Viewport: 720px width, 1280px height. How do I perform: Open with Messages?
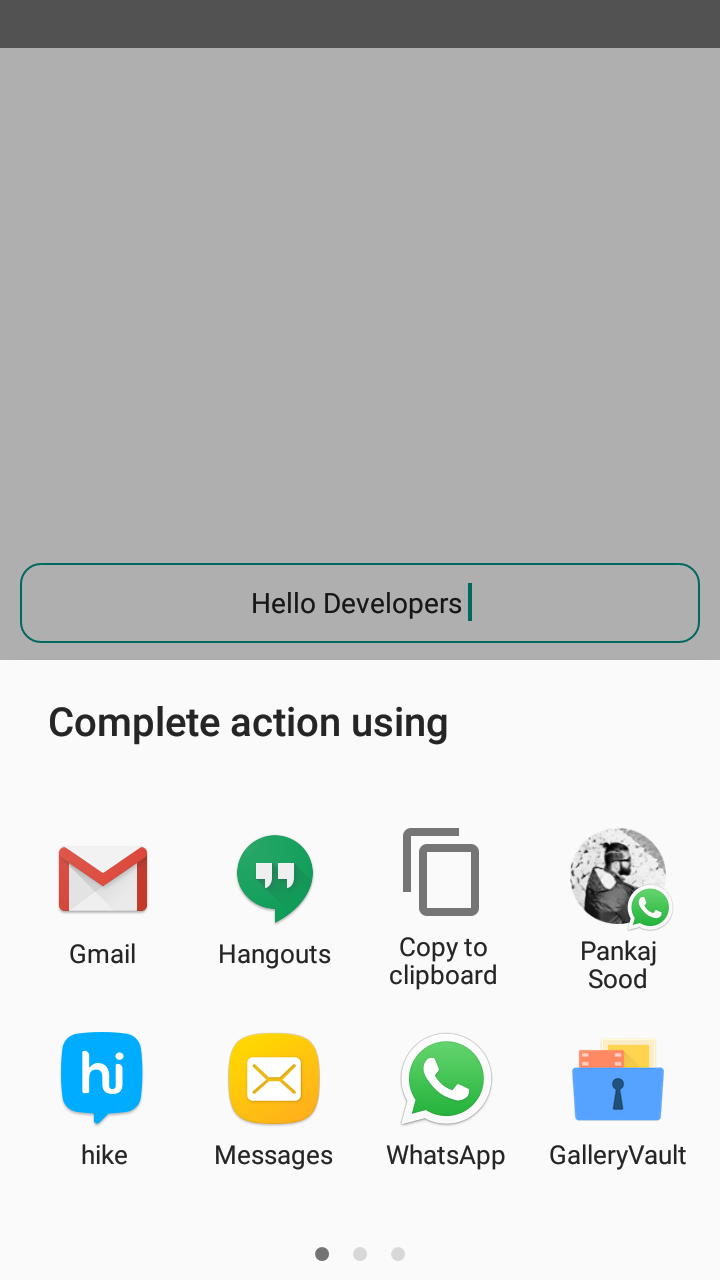(274, 1100)
